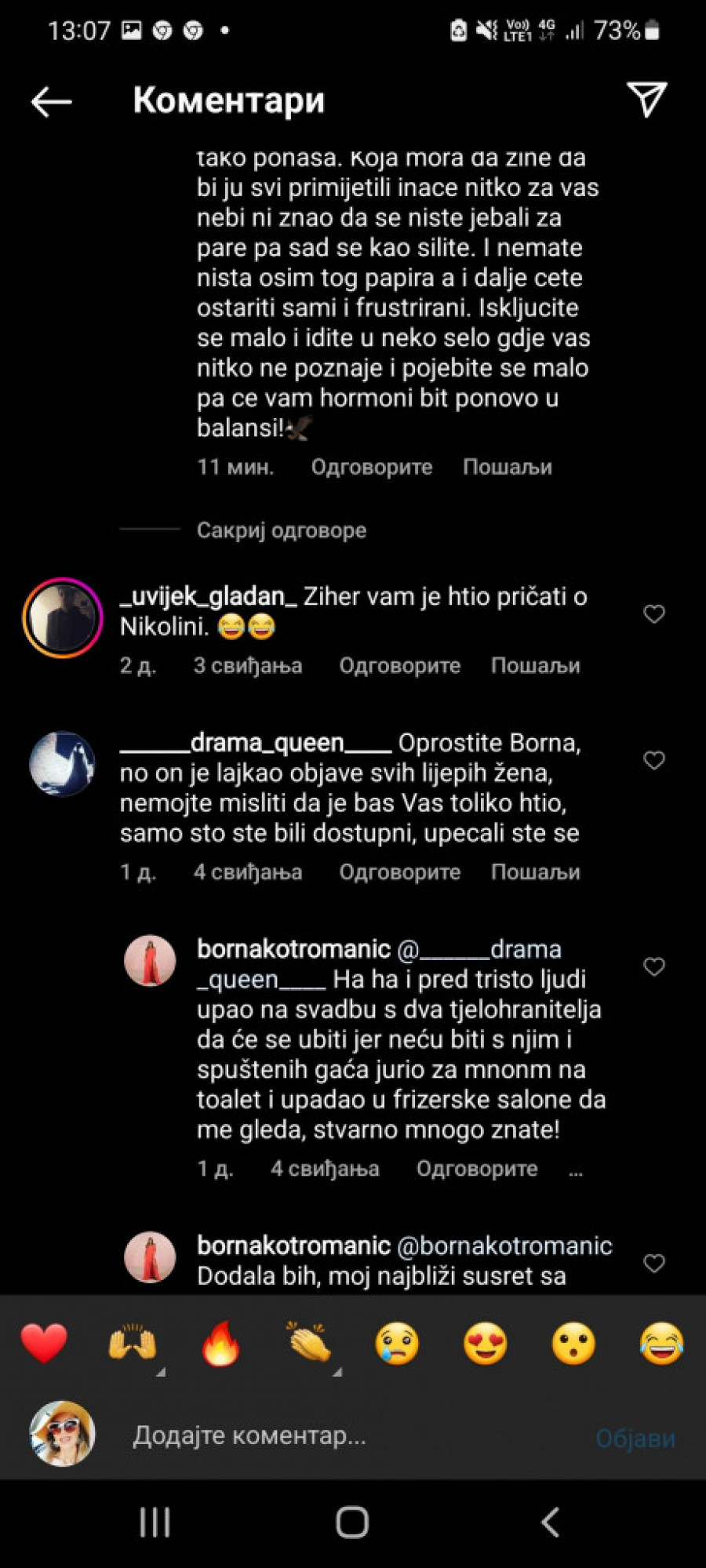Add the clapping hands emoji

click(309, 1343)
